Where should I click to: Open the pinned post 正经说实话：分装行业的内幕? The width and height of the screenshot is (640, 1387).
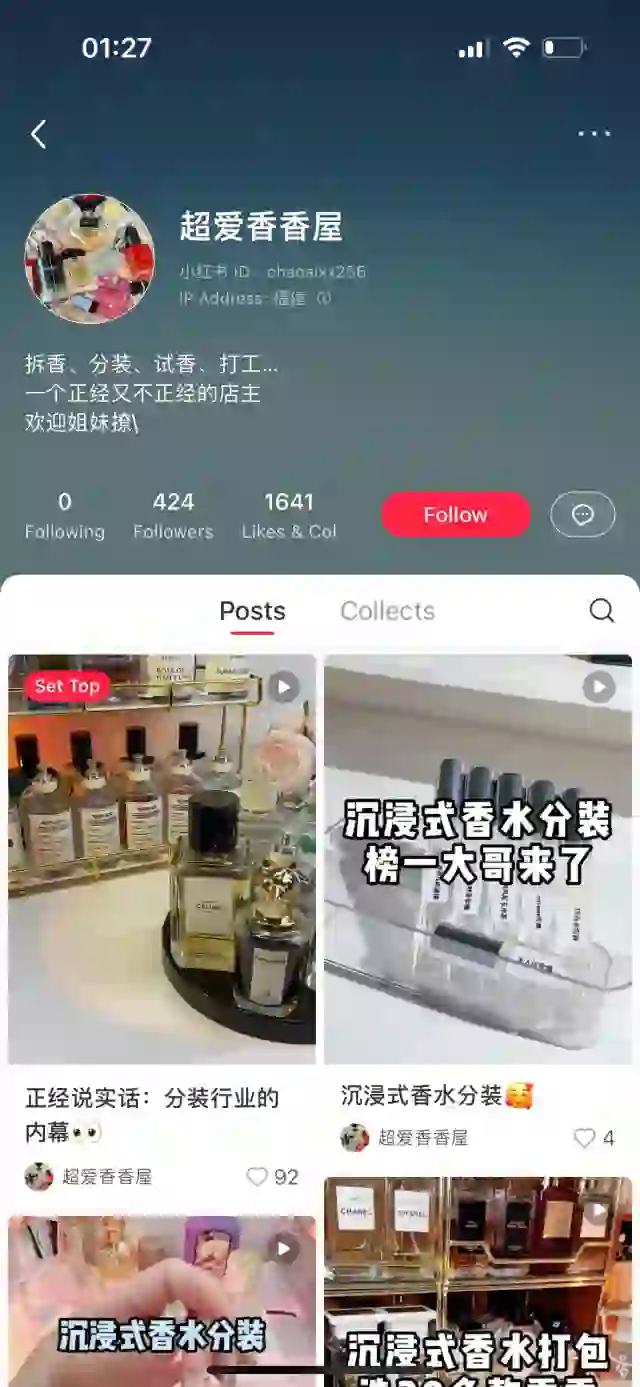coord(162,860)
